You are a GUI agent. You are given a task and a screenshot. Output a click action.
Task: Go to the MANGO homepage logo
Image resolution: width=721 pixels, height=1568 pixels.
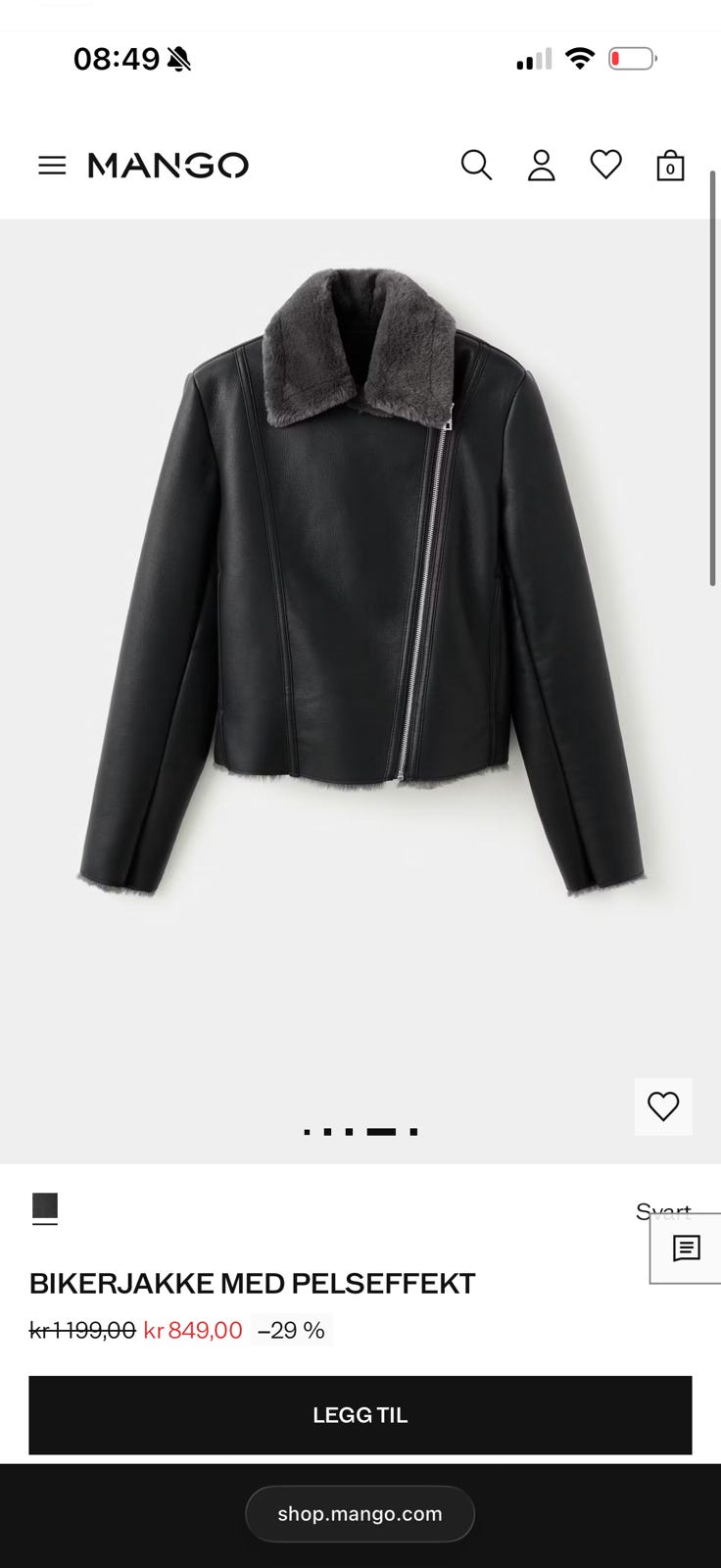pos(168,166)
